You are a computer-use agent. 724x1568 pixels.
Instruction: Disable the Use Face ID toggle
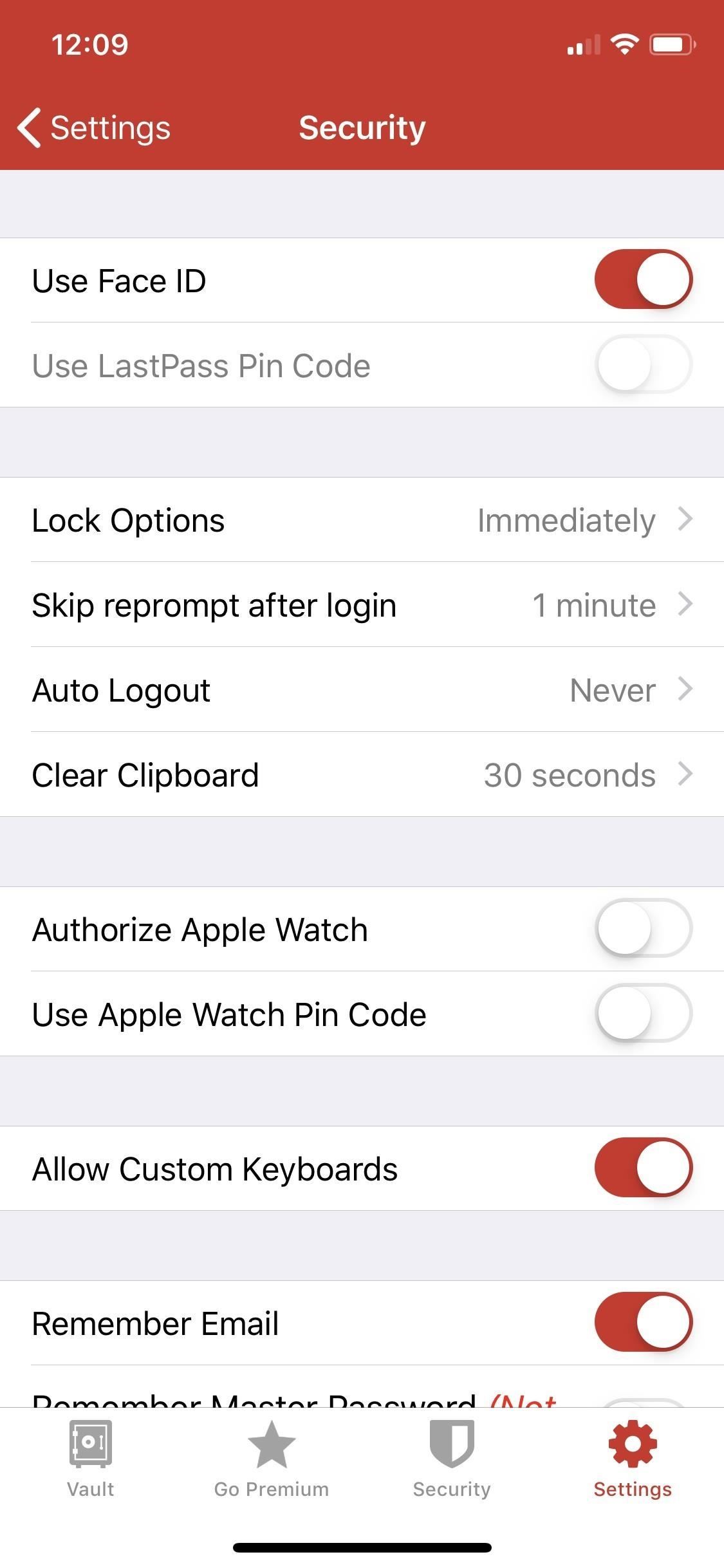point(644,279)
